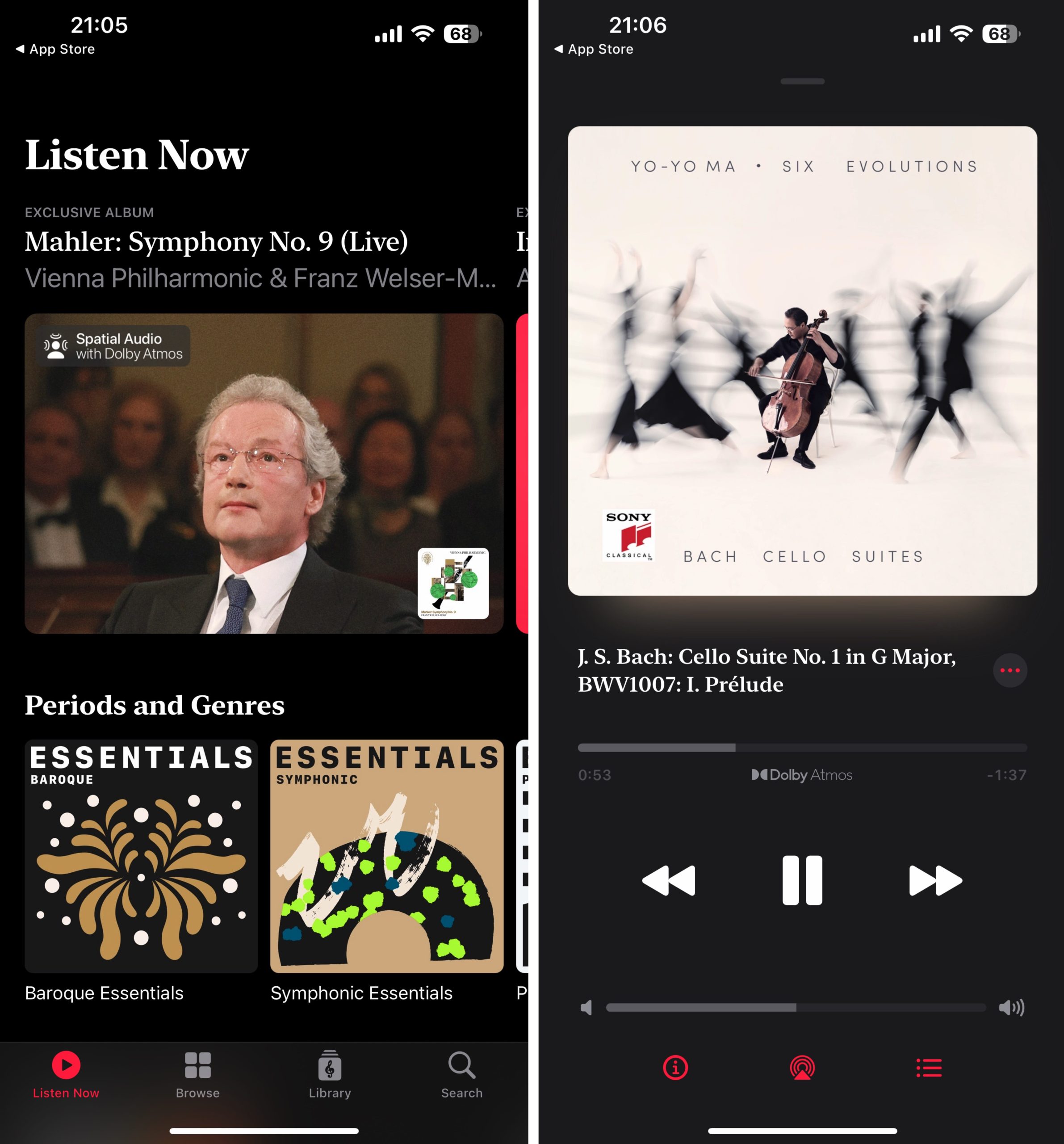Tap the volume slider to adjust
Screen dimensions: 1064x1144
796,1007
